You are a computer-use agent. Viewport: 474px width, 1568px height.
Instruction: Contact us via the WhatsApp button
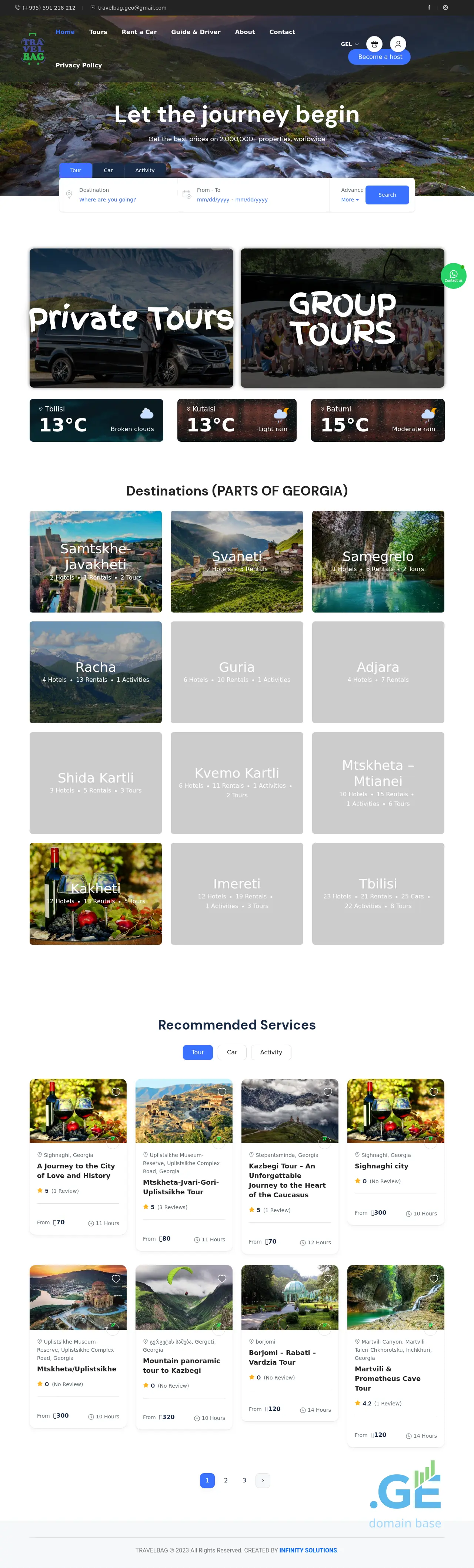[453, 276]
